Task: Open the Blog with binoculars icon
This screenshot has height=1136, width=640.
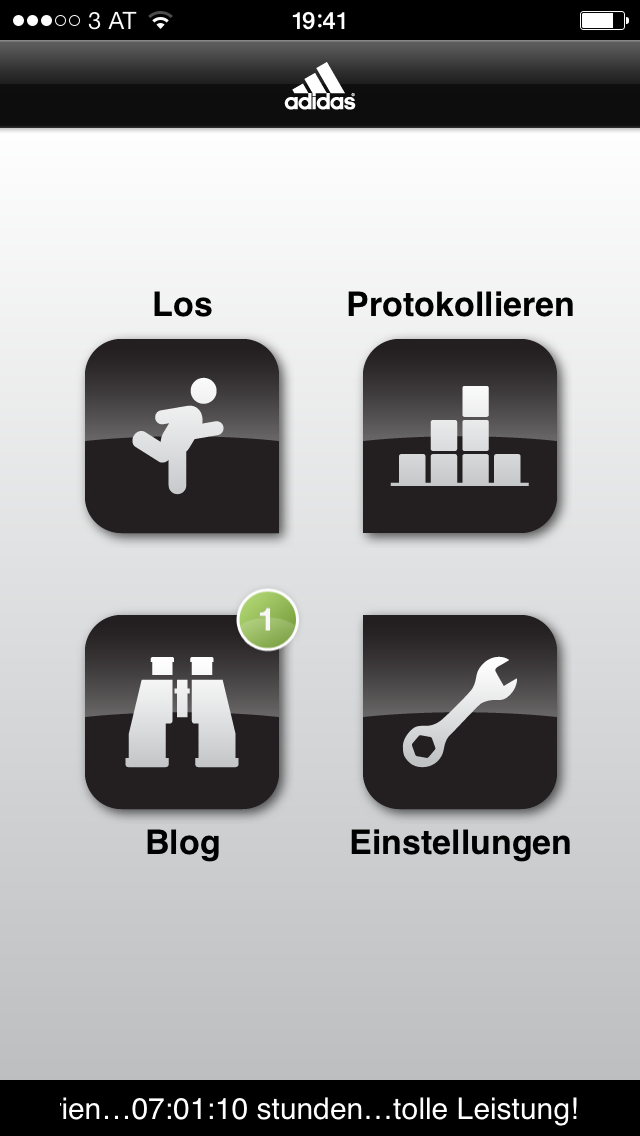Action: [182, 711]
